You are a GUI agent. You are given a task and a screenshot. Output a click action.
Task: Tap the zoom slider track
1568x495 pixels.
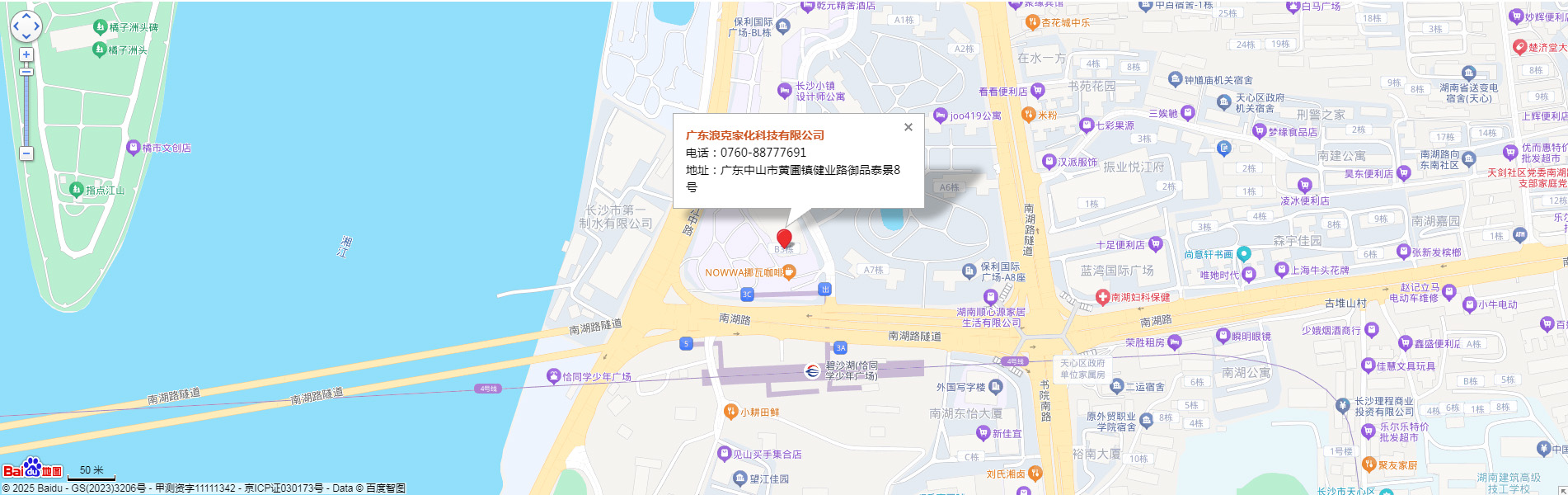(x=26, y=107)
